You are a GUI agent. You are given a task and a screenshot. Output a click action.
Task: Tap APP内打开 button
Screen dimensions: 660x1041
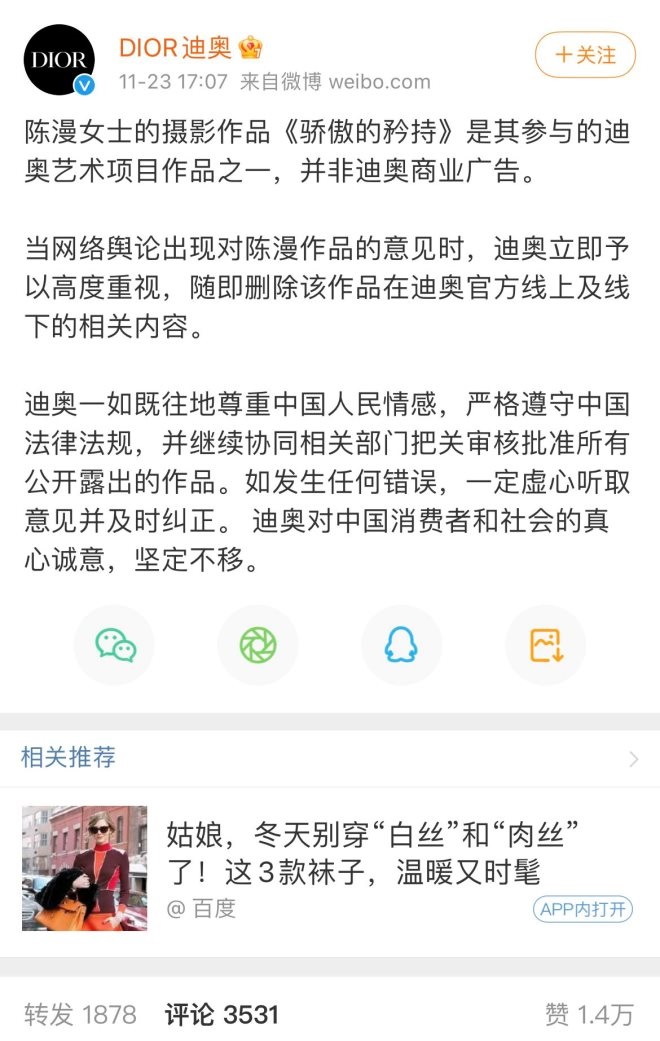pyautogui.click(x=582, y=909)
